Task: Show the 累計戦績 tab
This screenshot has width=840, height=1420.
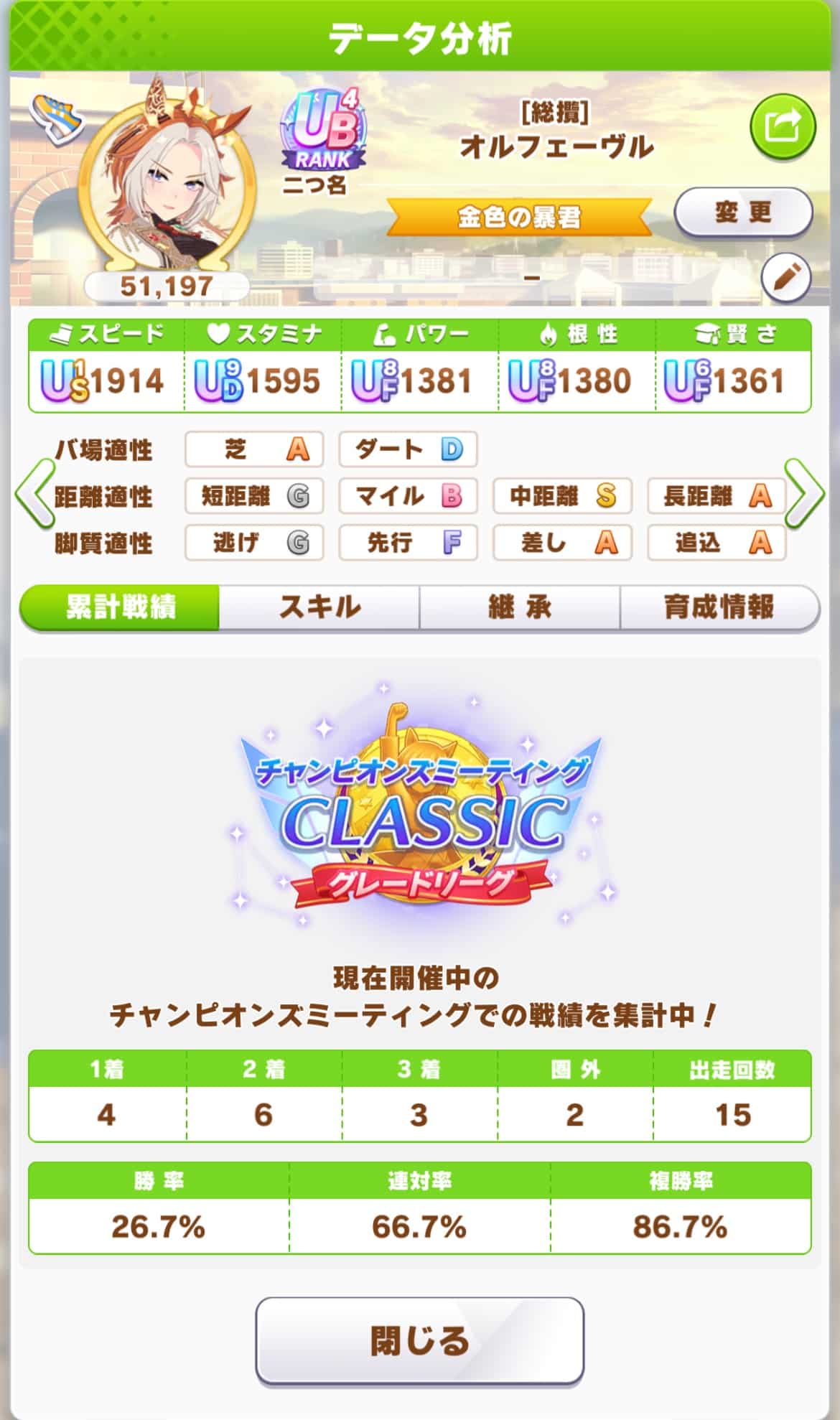Action: (120, 607)
